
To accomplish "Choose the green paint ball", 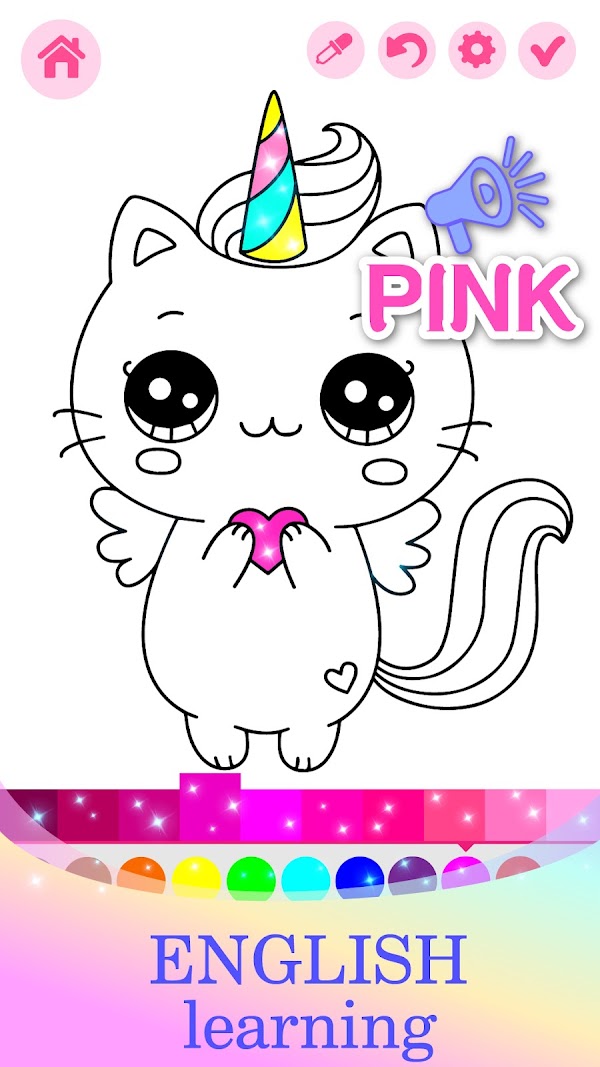I will (251, 875).
